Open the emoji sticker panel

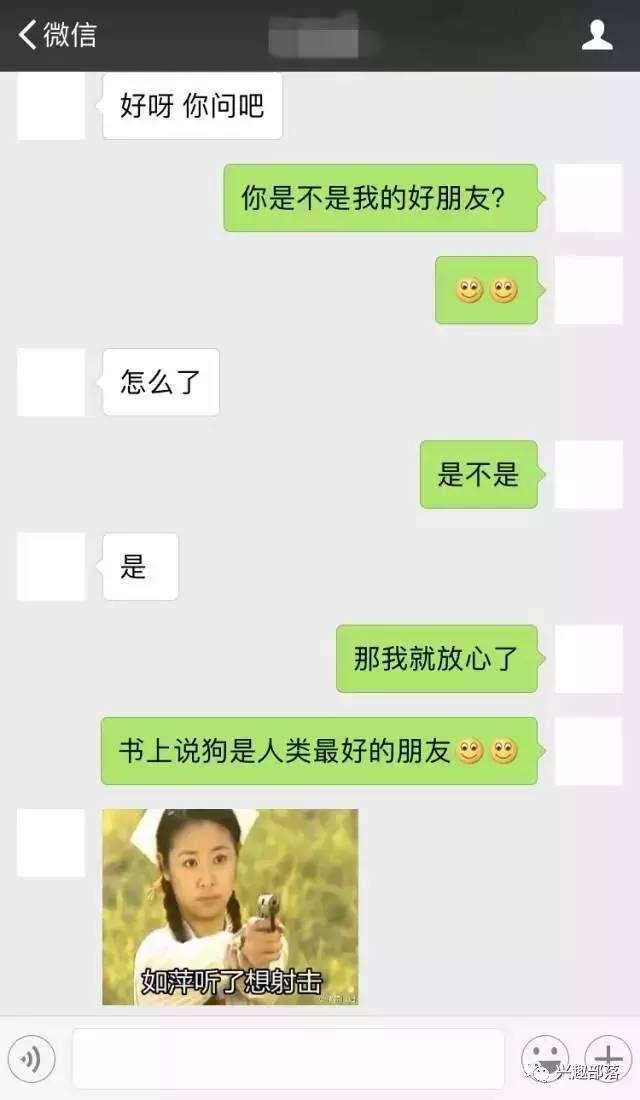(545, 1059)
